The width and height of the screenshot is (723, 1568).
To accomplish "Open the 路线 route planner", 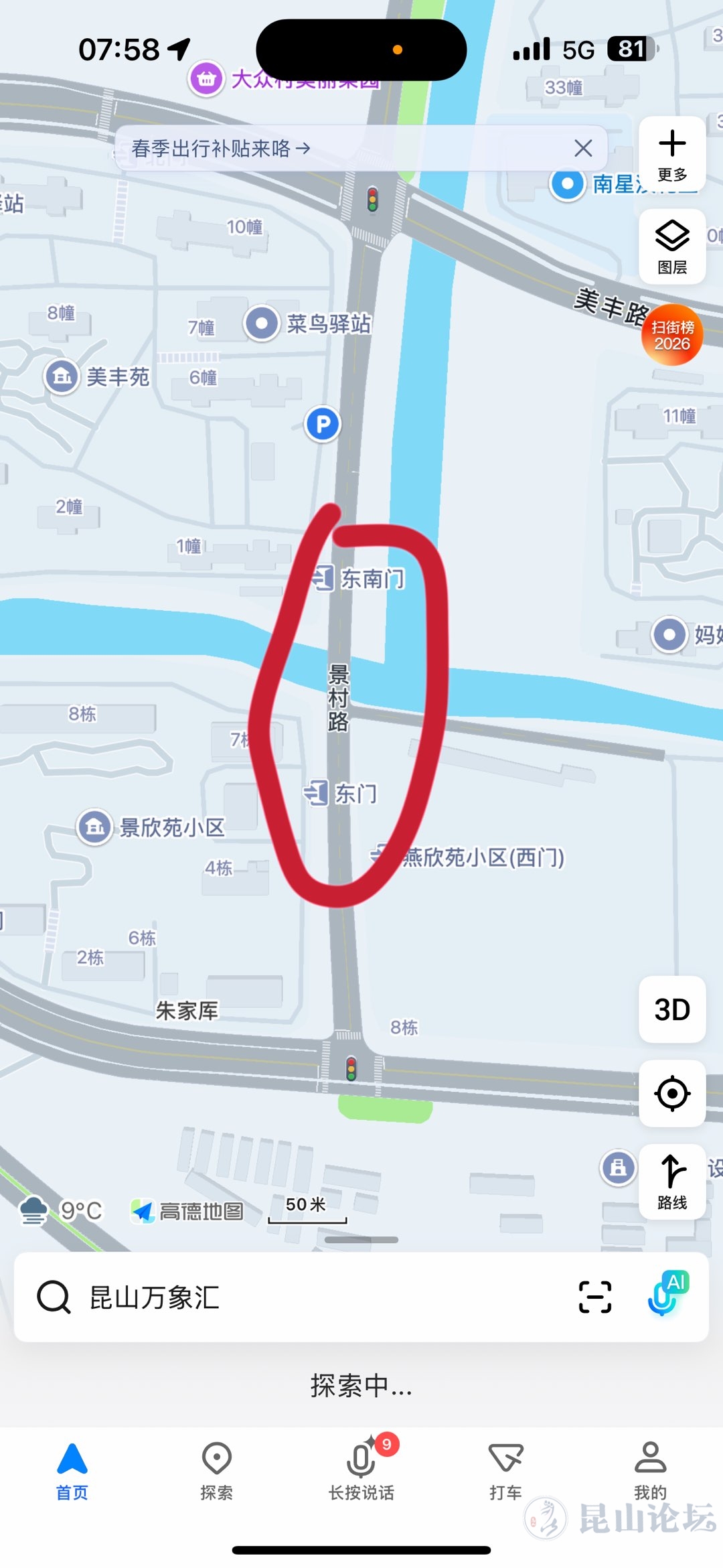I will pos(672,1182).
